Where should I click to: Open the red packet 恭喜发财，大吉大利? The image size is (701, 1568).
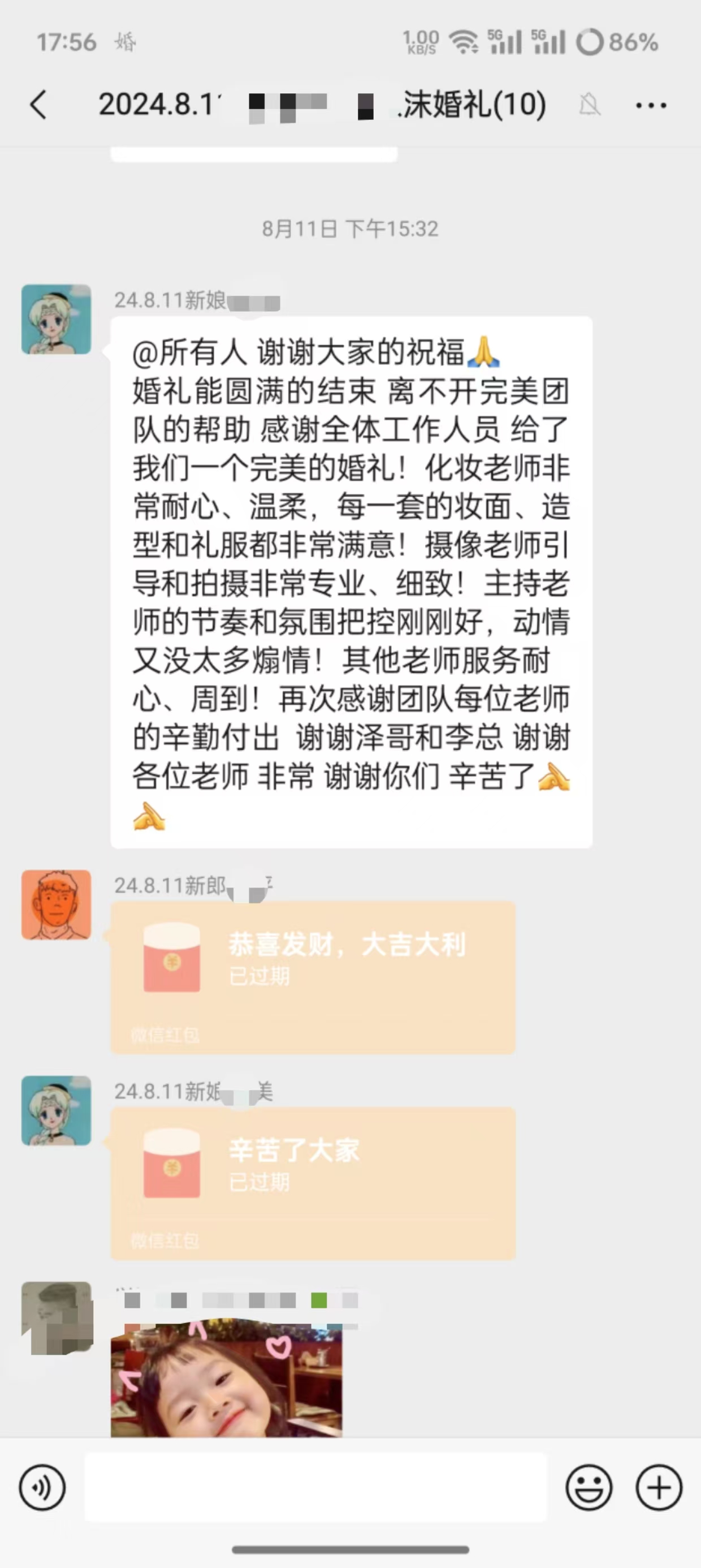(x=313, y=977)
